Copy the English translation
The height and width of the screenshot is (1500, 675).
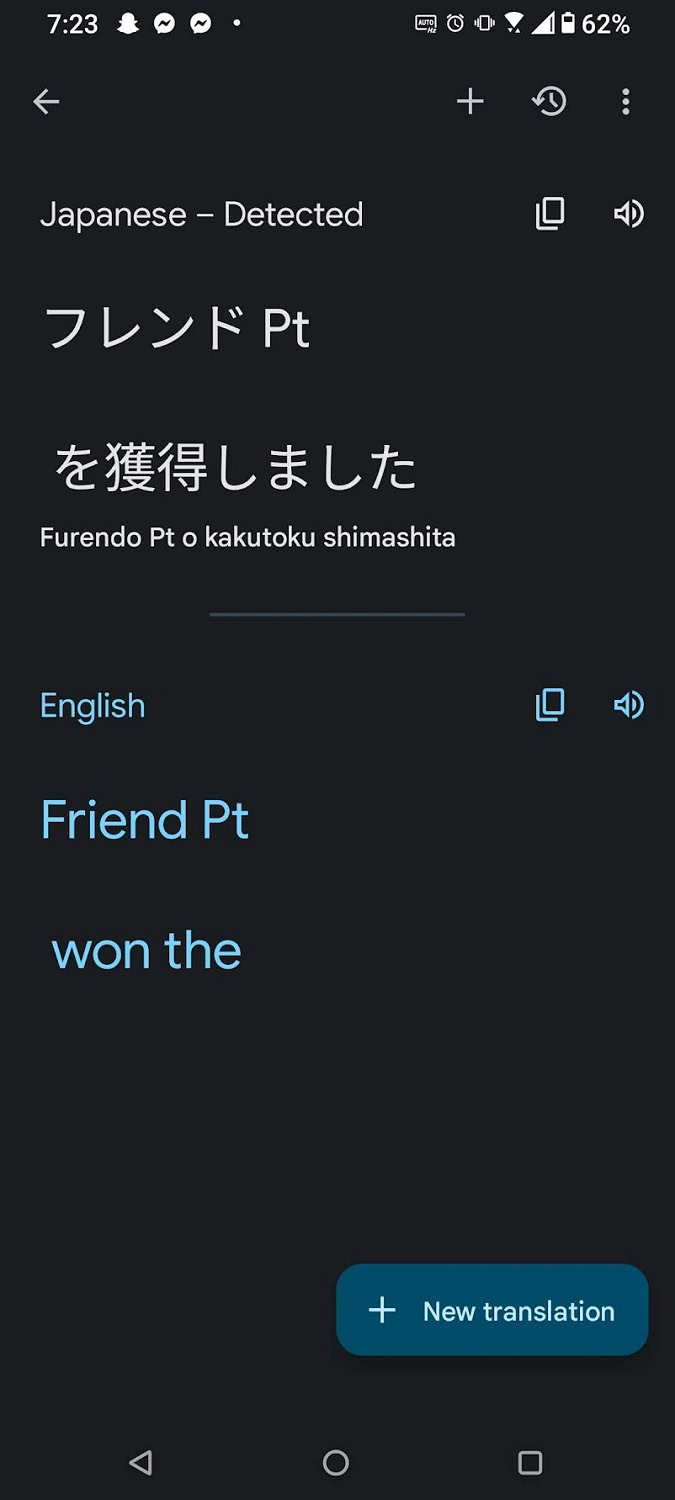point(550,705)
